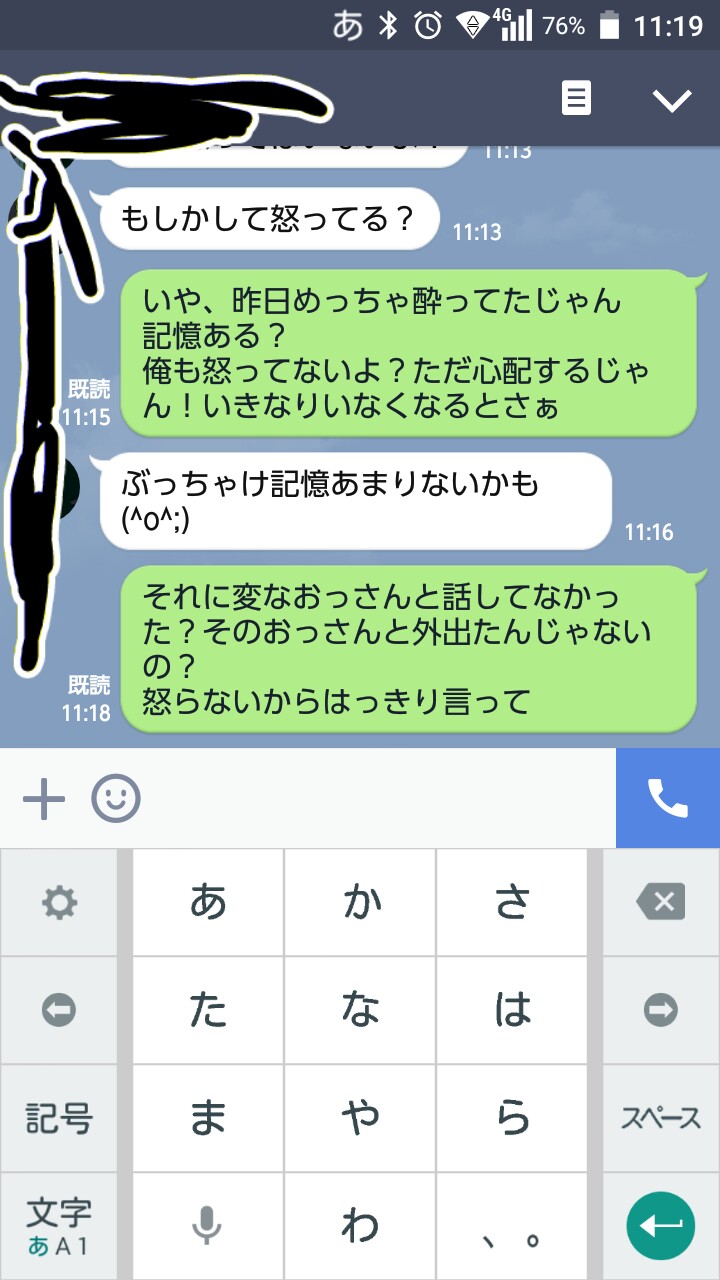The height and width of the screenshot is (1280, 720).
Task: Switch to 記号 symbols keyboard
Action: coord(58,1118)
